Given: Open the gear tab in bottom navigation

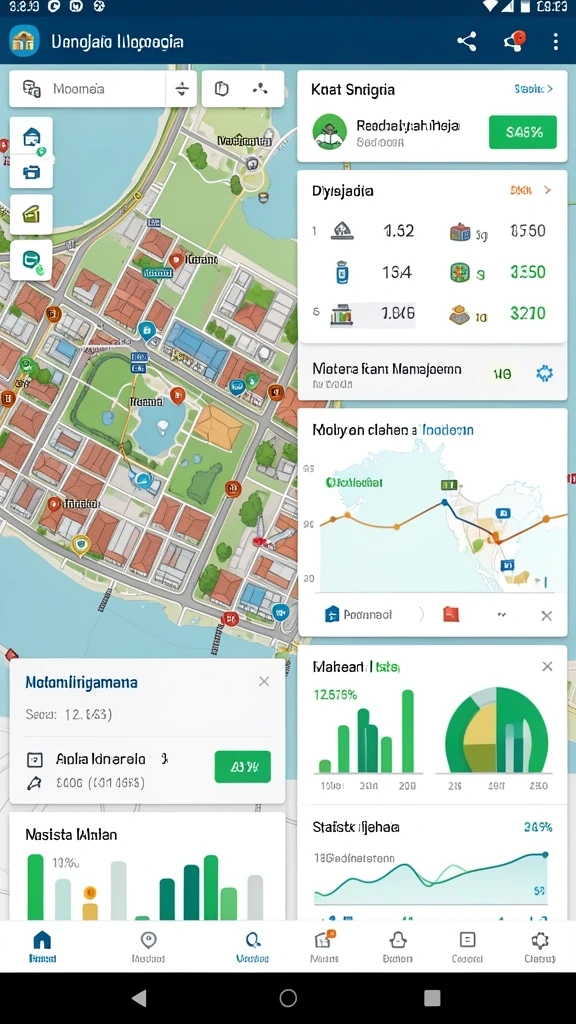Looking at the screenshot, I should coord(539,947).
